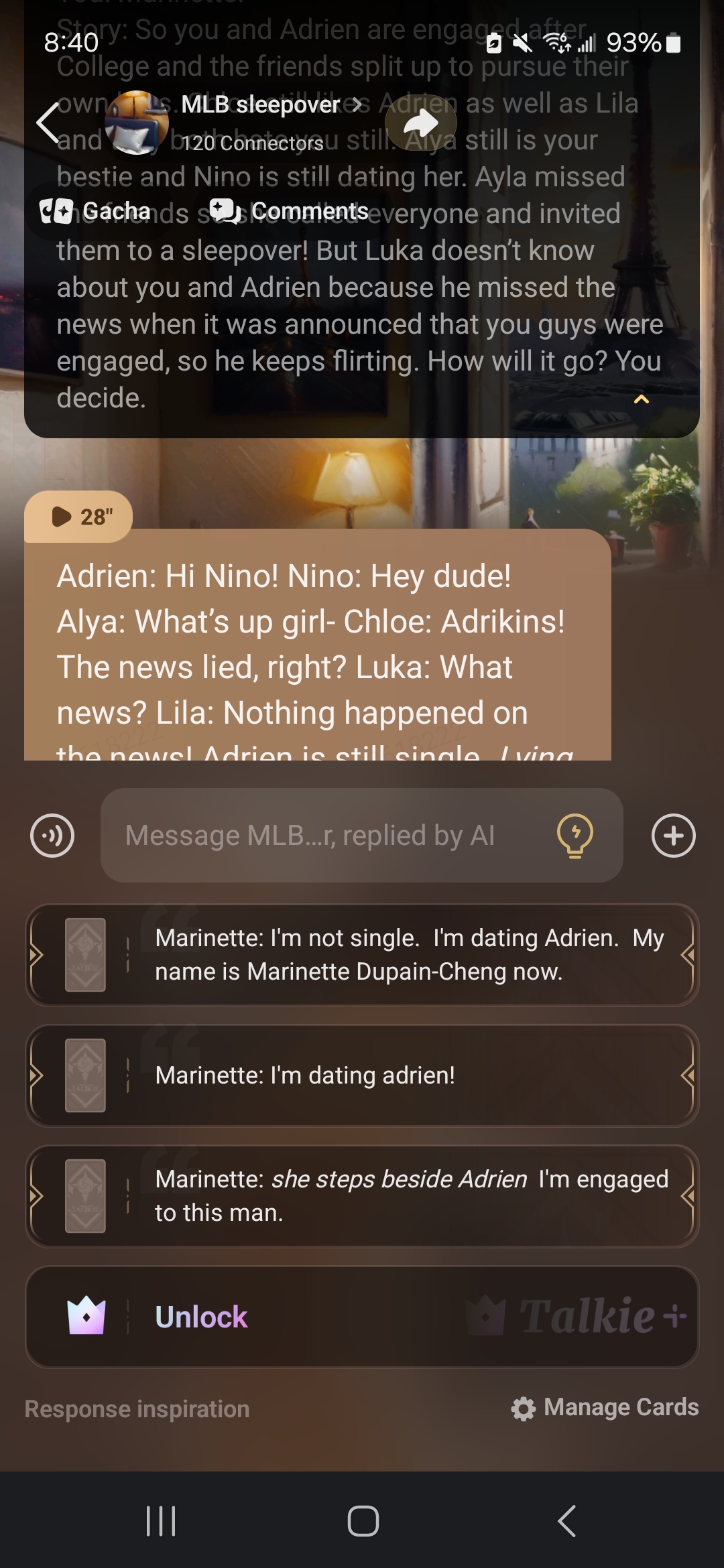Unlock more replies with Talkie+

(362, 1317)
